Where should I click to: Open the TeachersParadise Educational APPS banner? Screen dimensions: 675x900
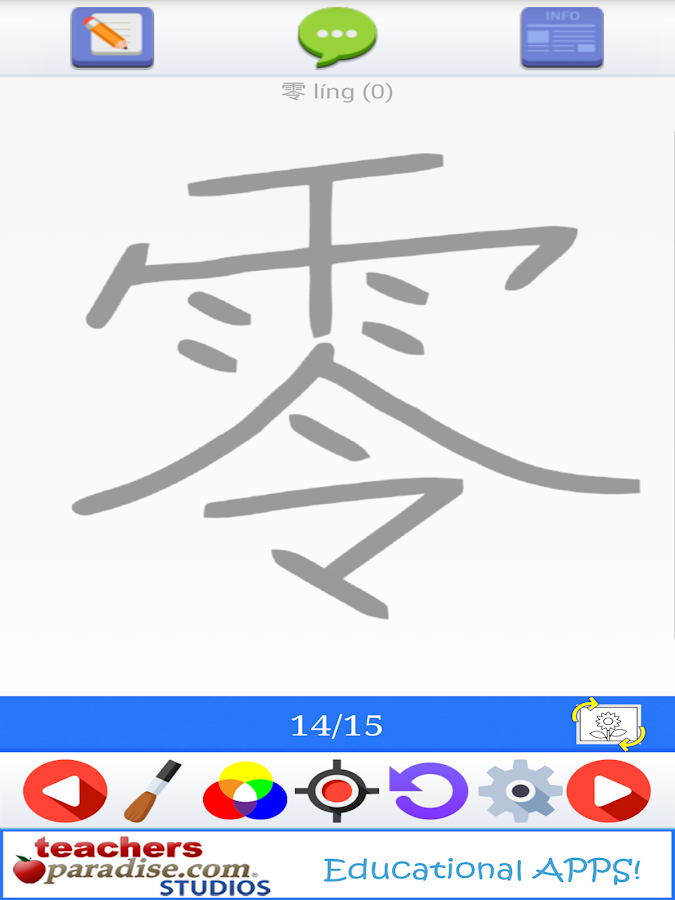[x=338, y=864]
